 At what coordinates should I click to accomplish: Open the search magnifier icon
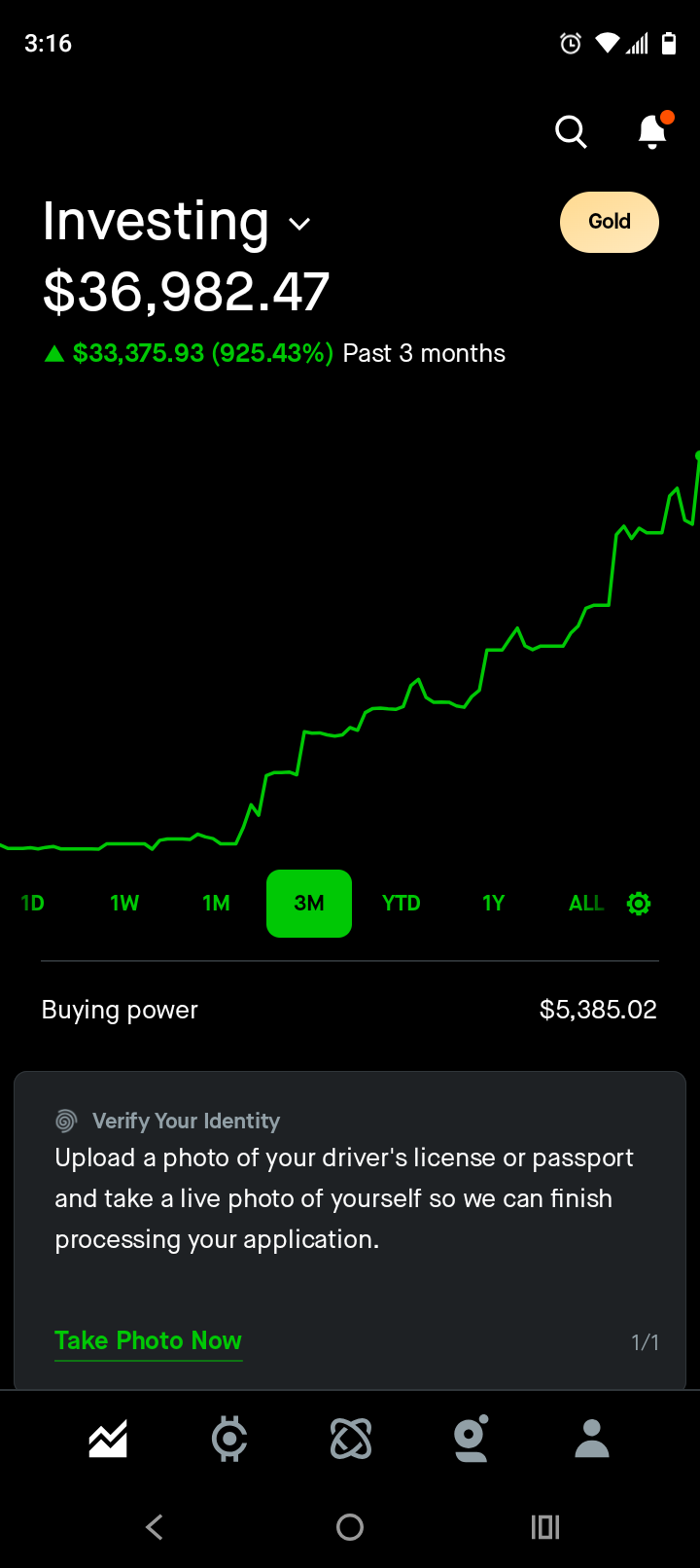(571, 131)
